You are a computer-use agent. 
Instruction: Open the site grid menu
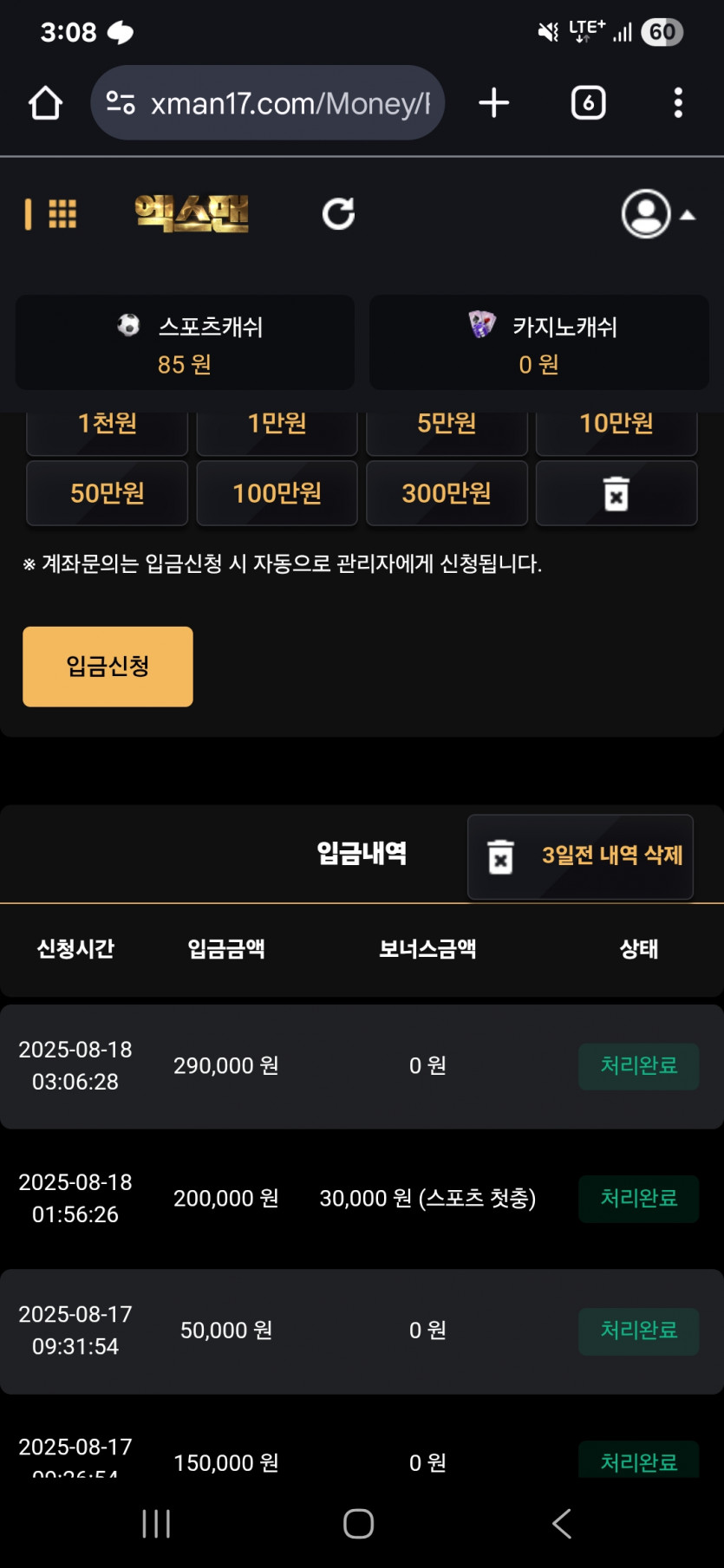pyautogui.click(x=62, y=213)
